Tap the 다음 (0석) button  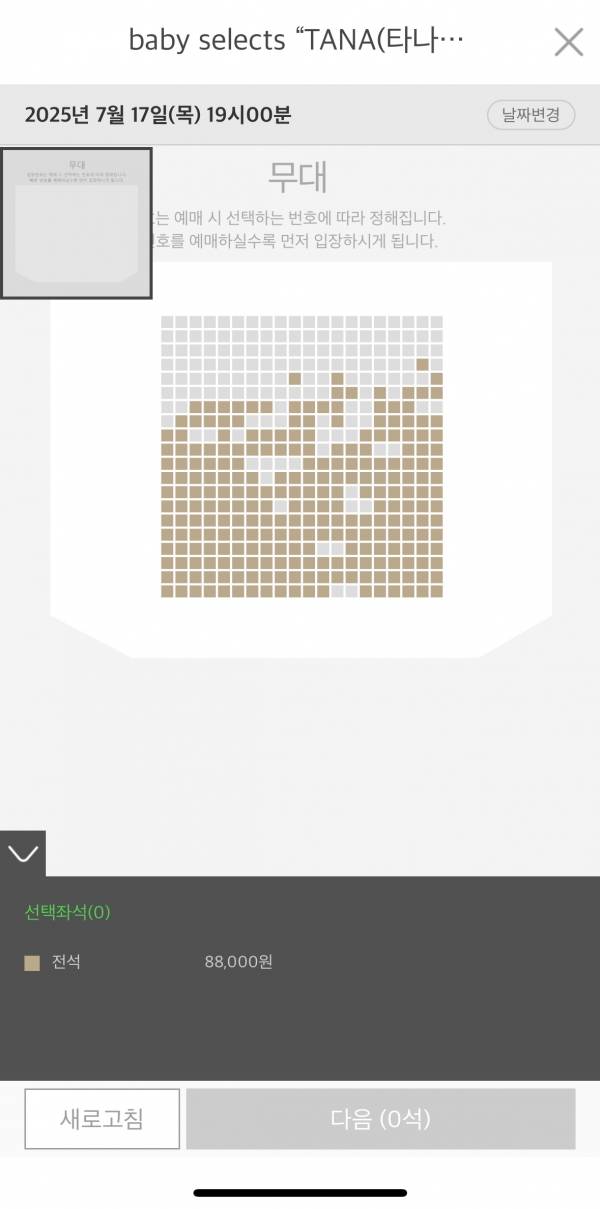pyautogui.click(x=380, y=1118)
